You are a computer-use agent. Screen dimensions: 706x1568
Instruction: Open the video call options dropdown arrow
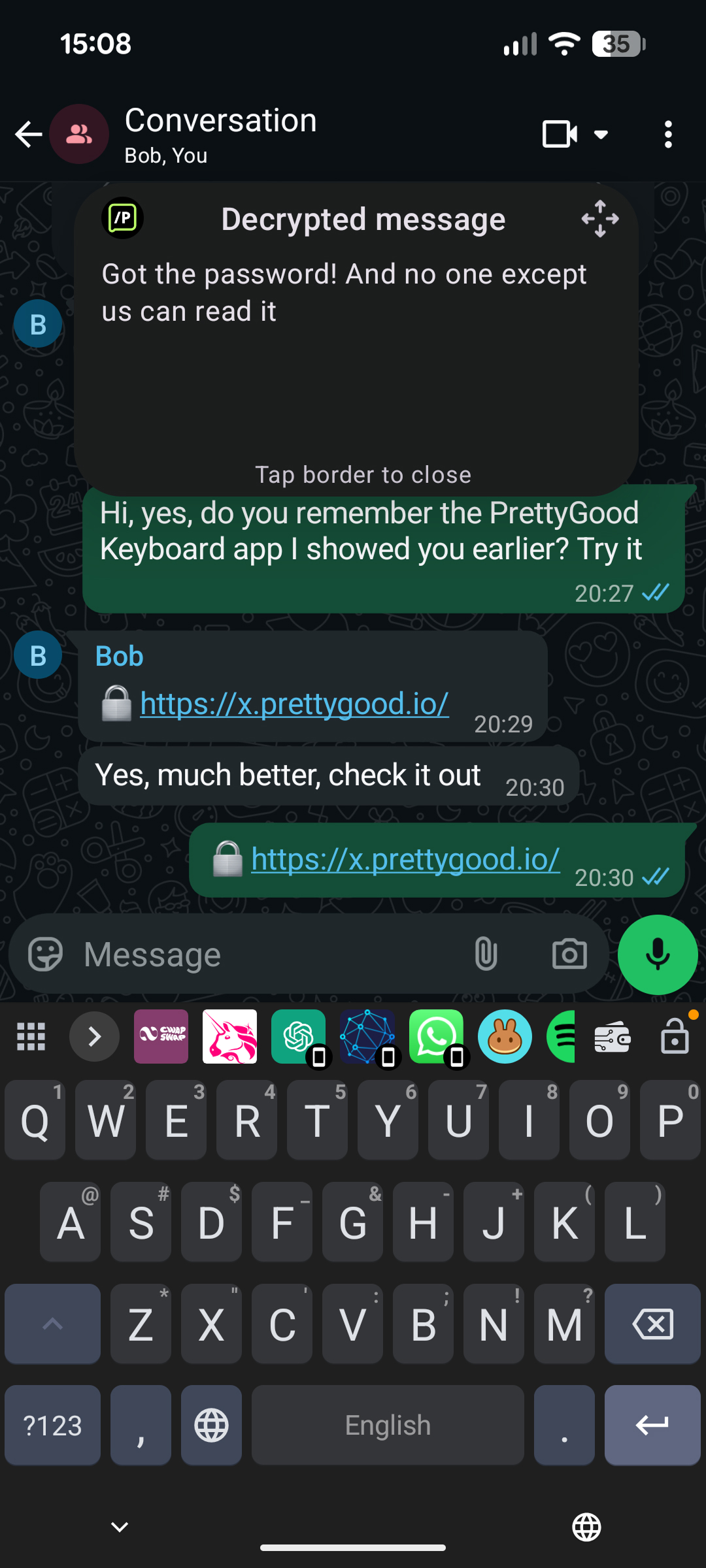point(601,134)
